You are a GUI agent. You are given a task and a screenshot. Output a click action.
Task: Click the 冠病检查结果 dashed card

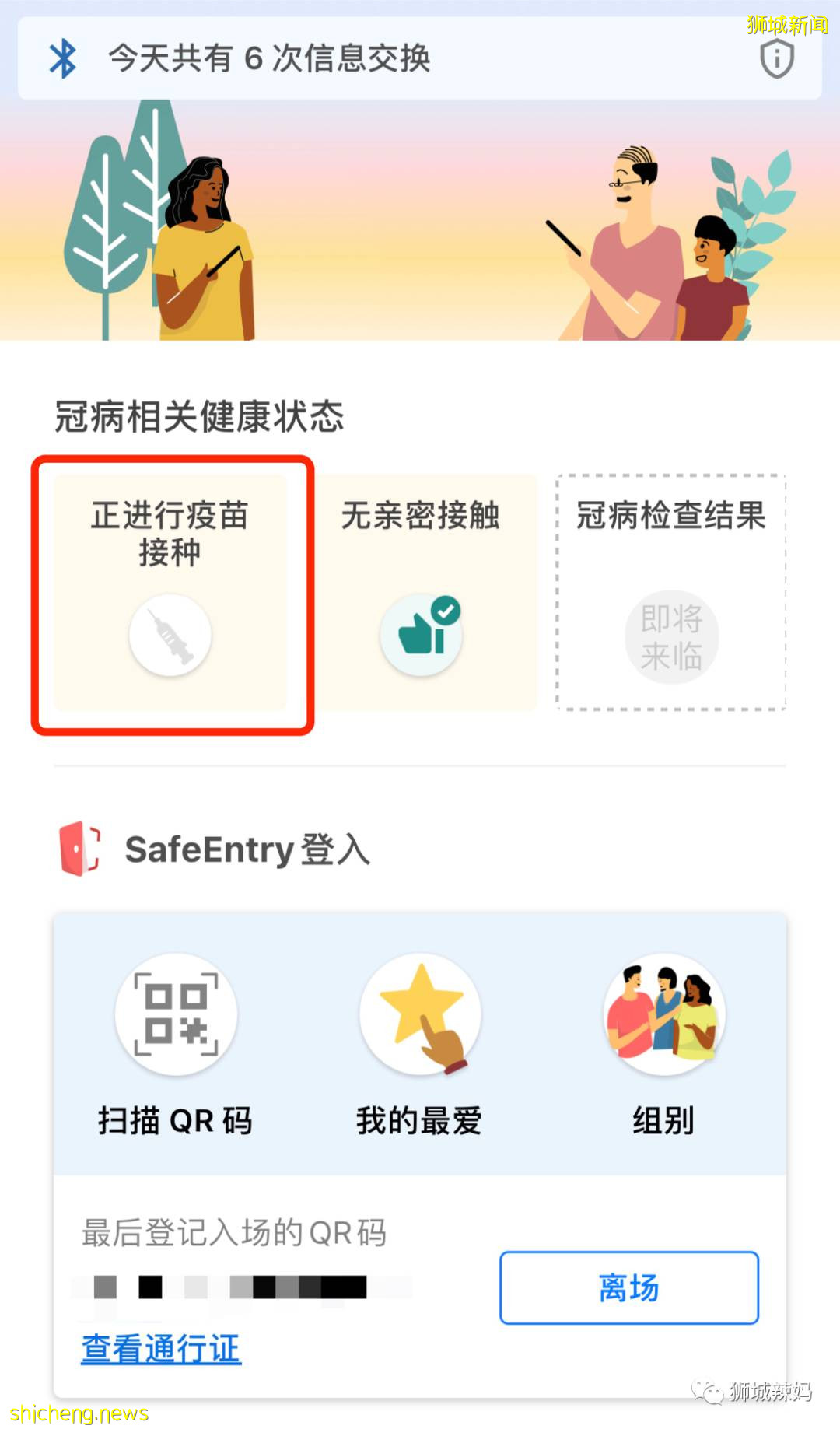670,591
